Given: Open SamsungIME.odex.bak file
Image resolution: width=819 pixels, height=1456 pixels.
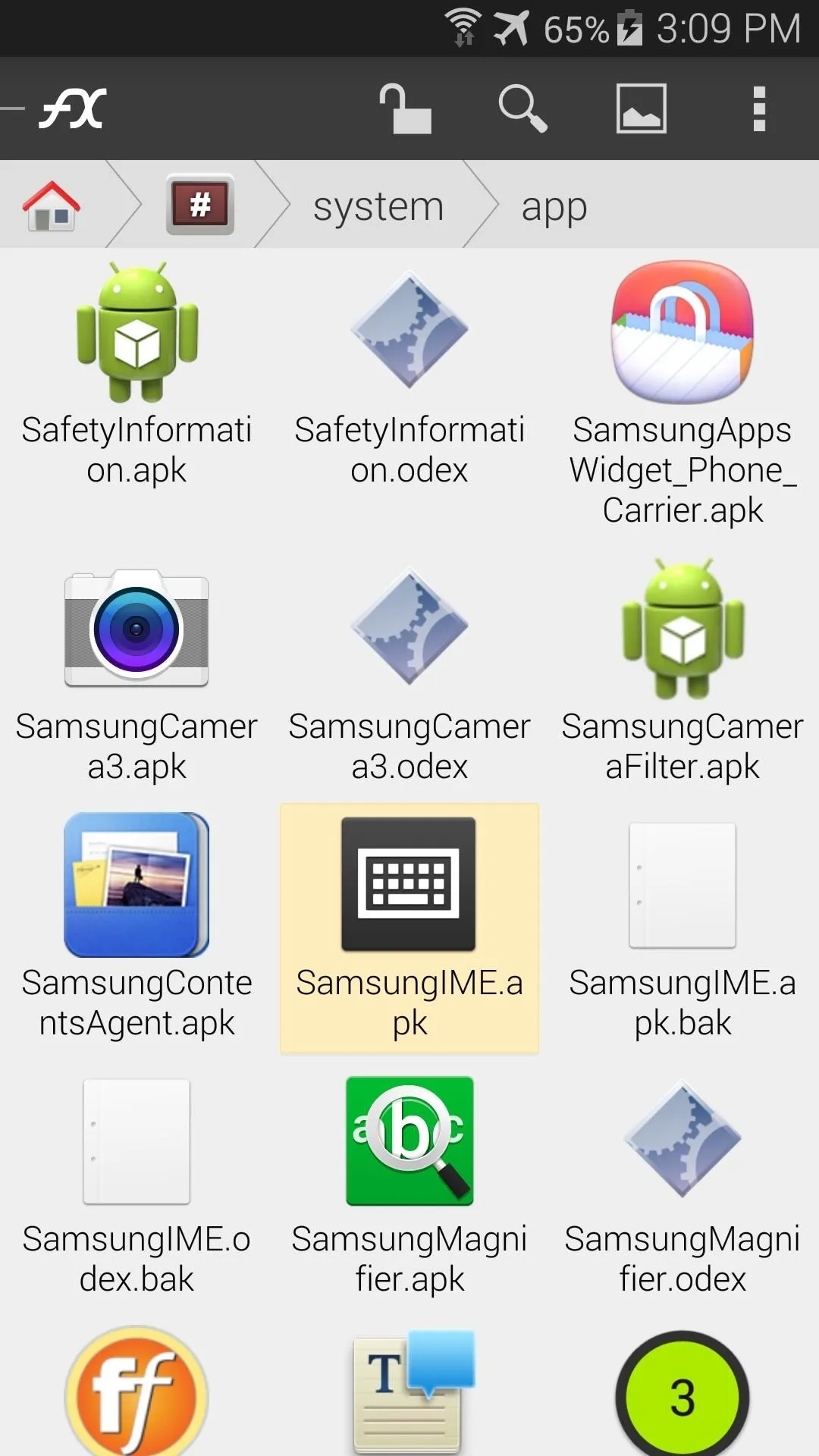Looking at the screenshot, I should pyautogui.click(x=136, y=1185).
